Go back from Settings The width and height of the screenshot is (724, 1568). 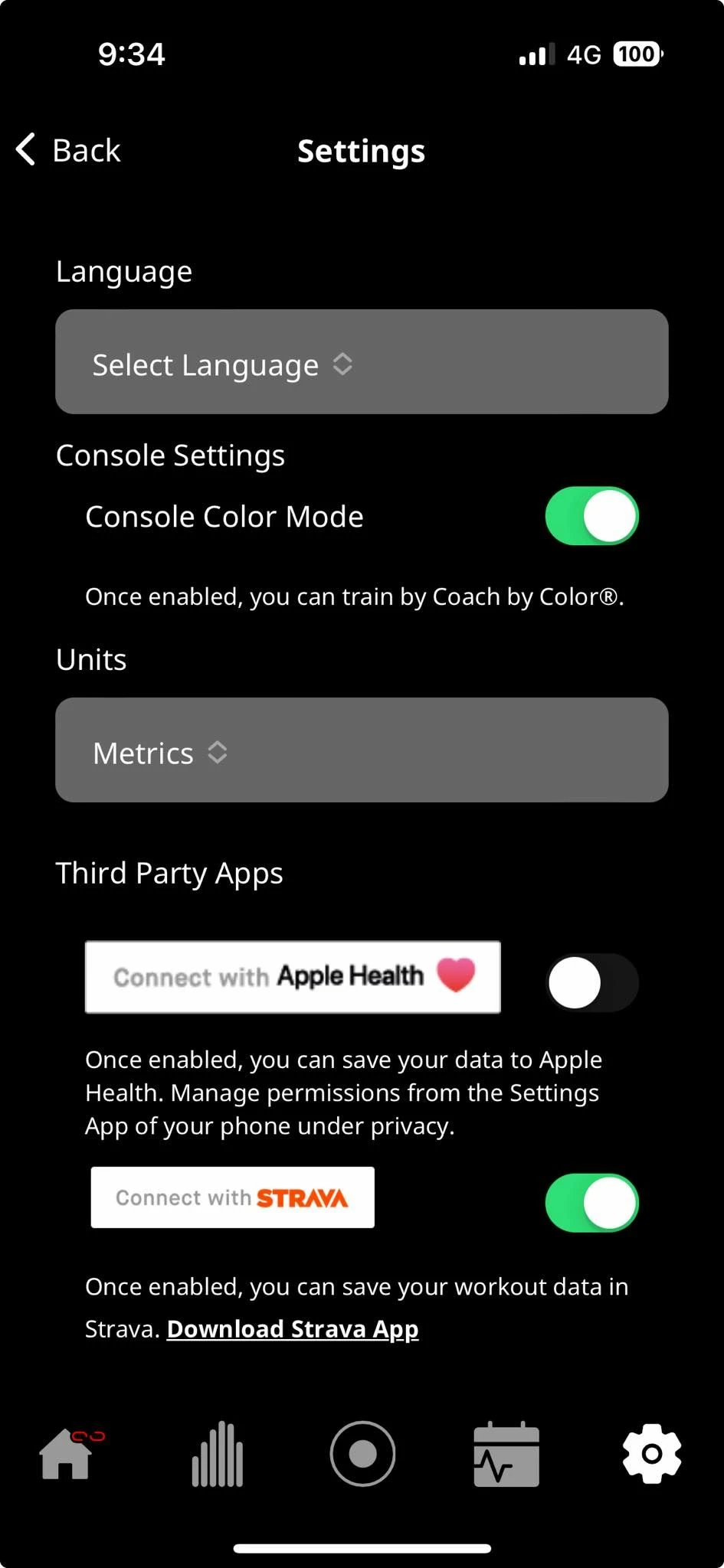click(68, 150)
